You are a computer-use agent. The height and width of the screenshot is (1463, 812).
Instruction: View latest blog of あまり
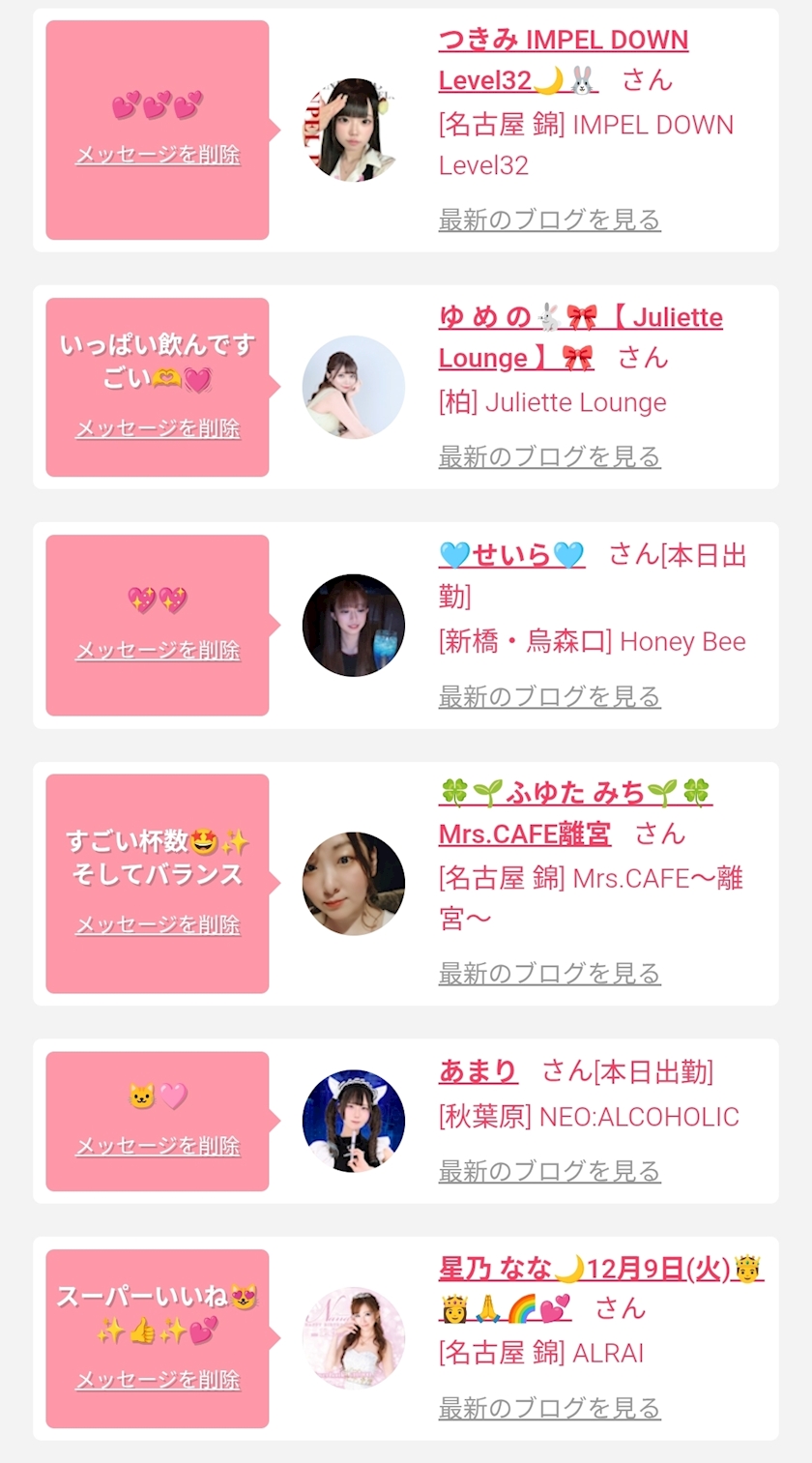(549, 1171)
